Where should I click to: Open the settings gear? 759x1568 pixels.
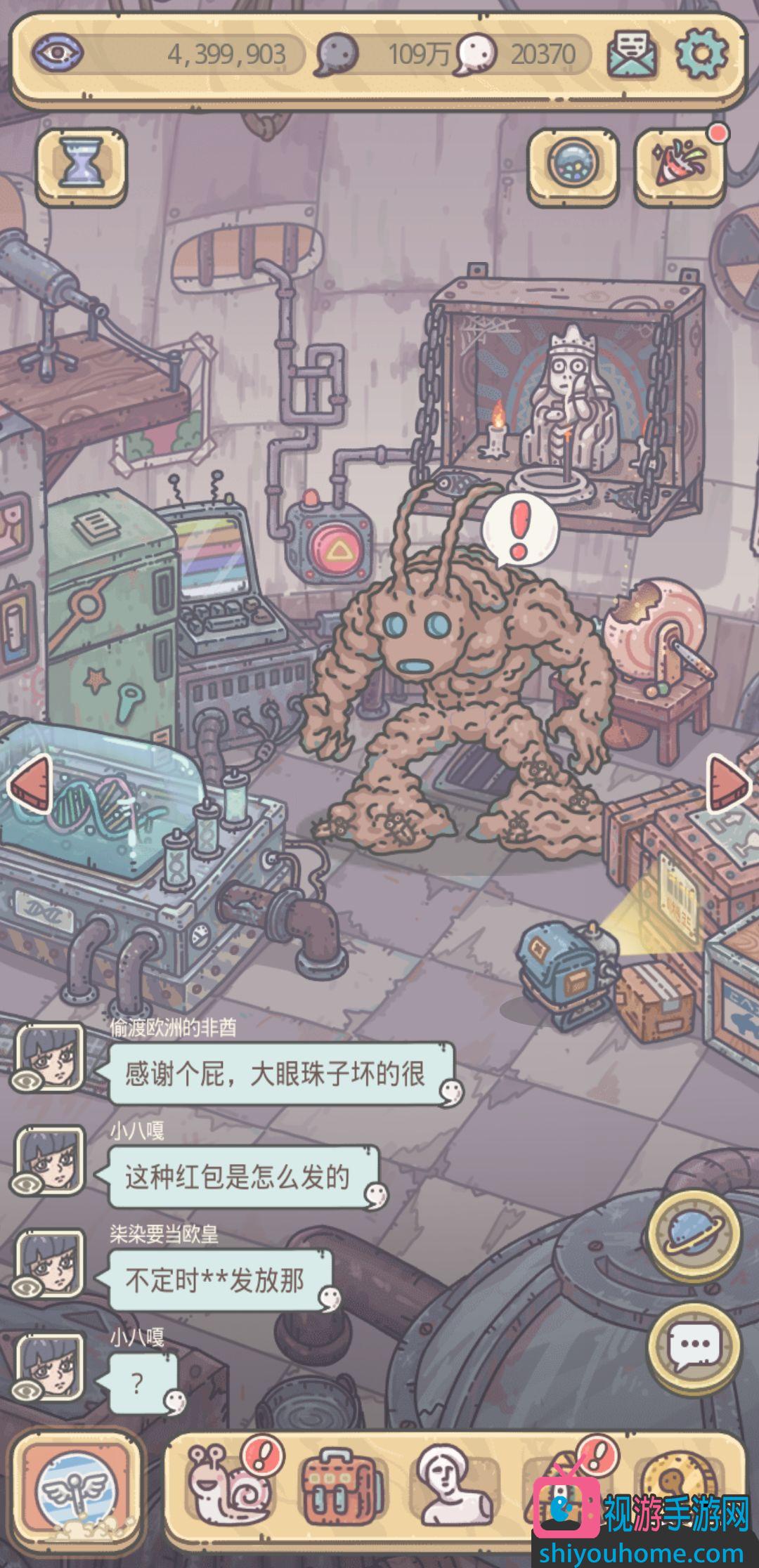tap(701, 53)
